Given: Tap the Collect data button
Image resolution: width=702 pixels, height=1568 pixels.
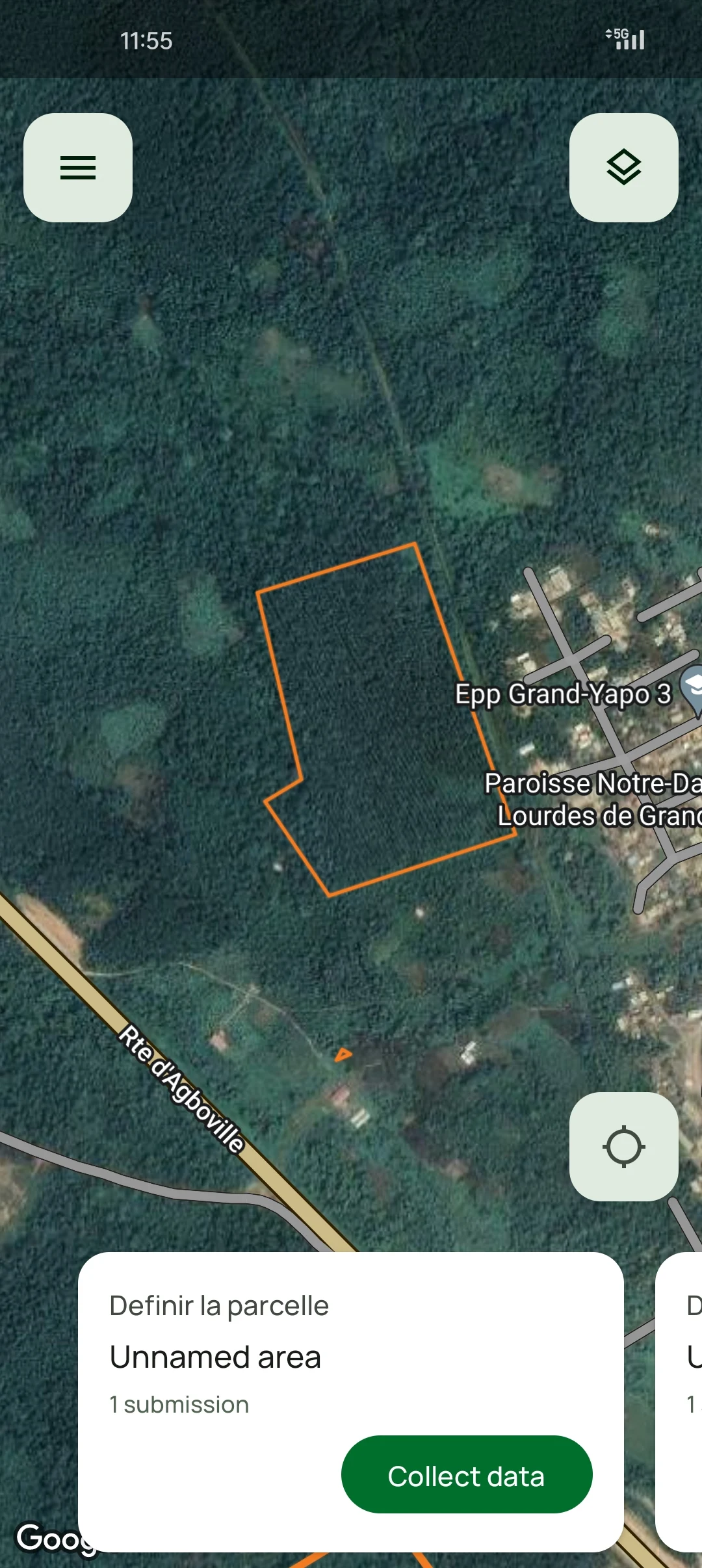Looking at the screenshot, I should point(466,1476).
